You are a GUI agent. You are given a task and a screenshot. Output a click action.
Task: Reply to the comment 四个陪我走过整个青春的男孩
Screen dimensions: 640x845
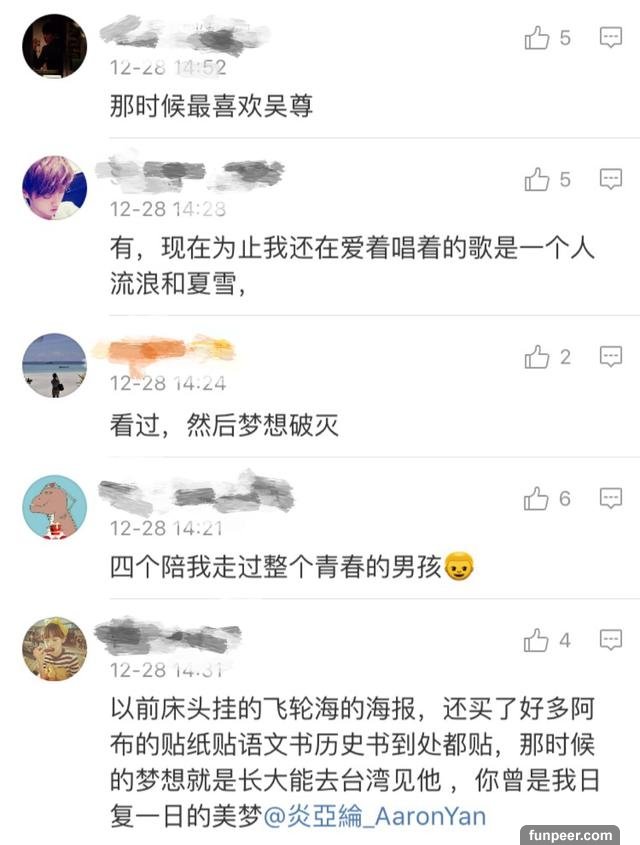click(x=611, y=498)
